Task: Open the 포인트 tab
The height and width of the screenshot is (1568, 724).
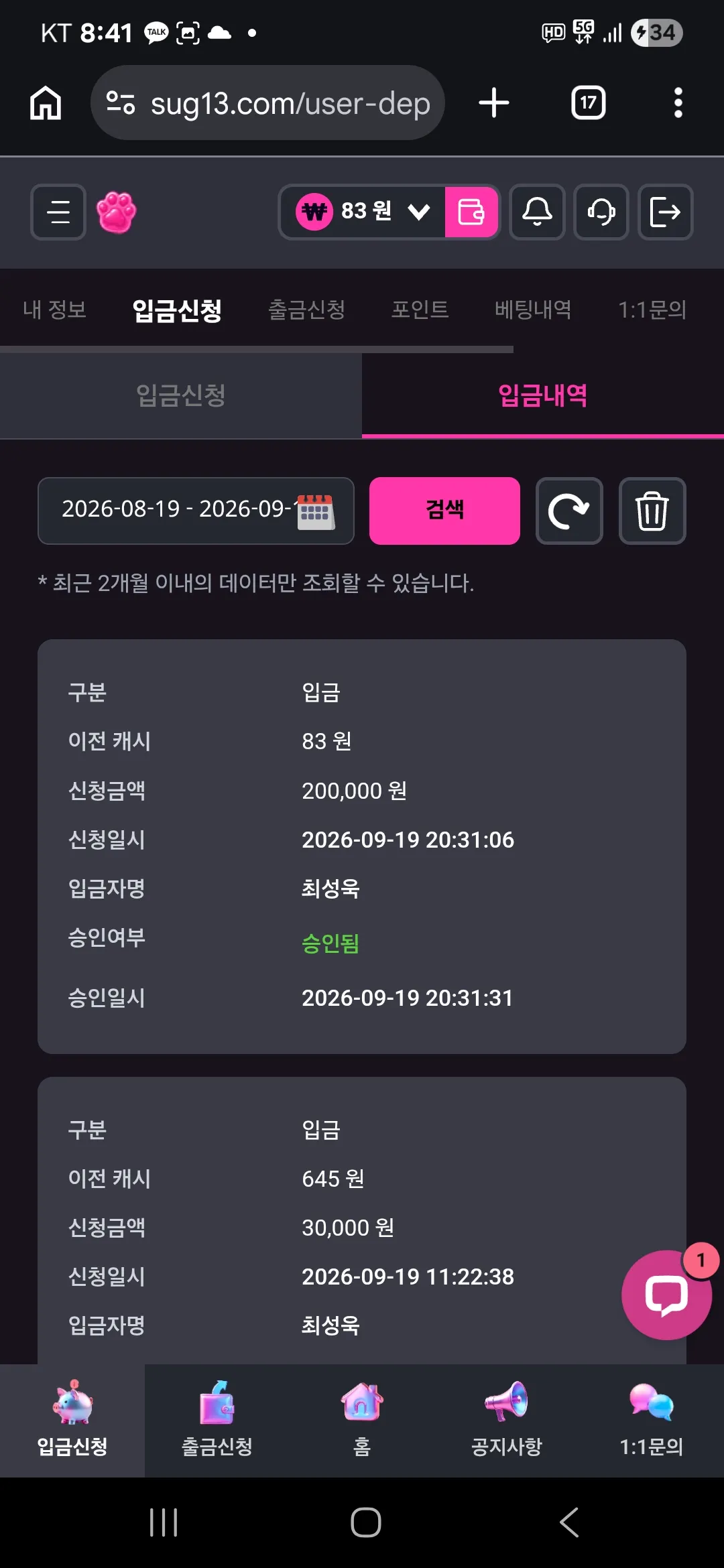Action: point(420,310)
